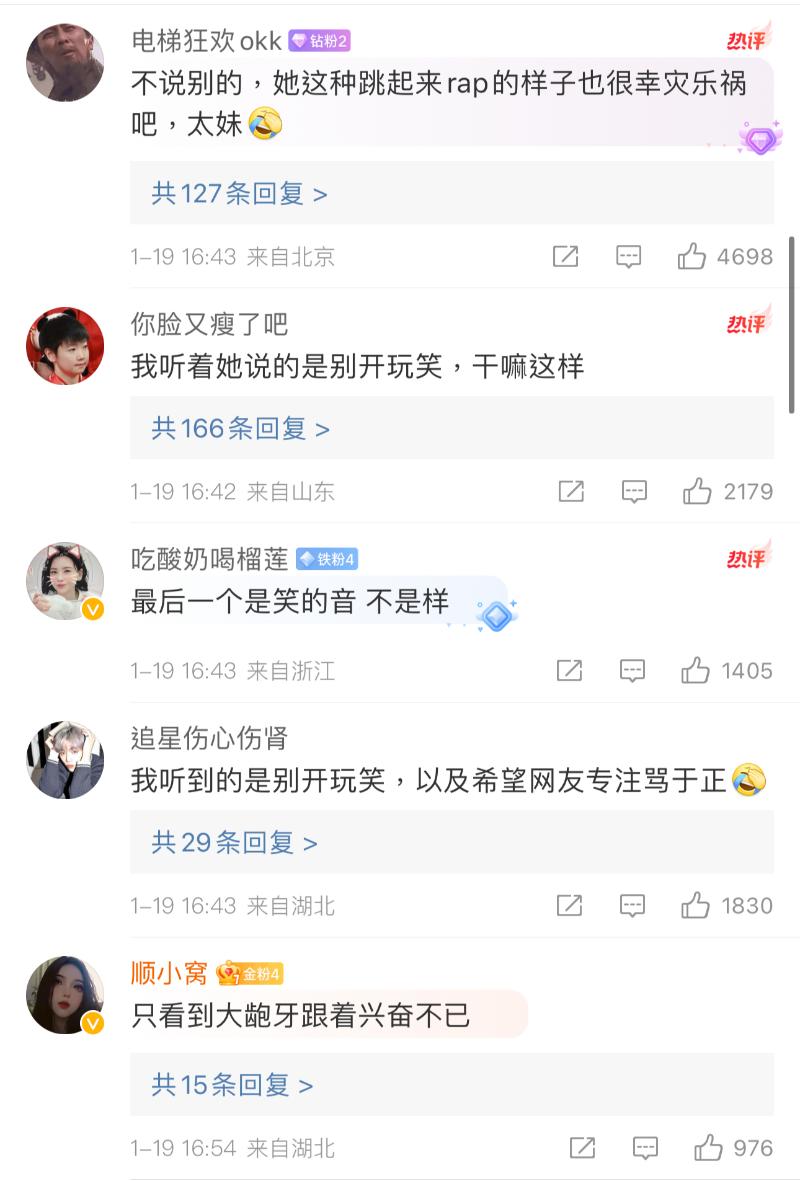Repost 电梯狂欢okk's comment
The width and height of the screenshot is (800, 1181).
coord(565,257)
